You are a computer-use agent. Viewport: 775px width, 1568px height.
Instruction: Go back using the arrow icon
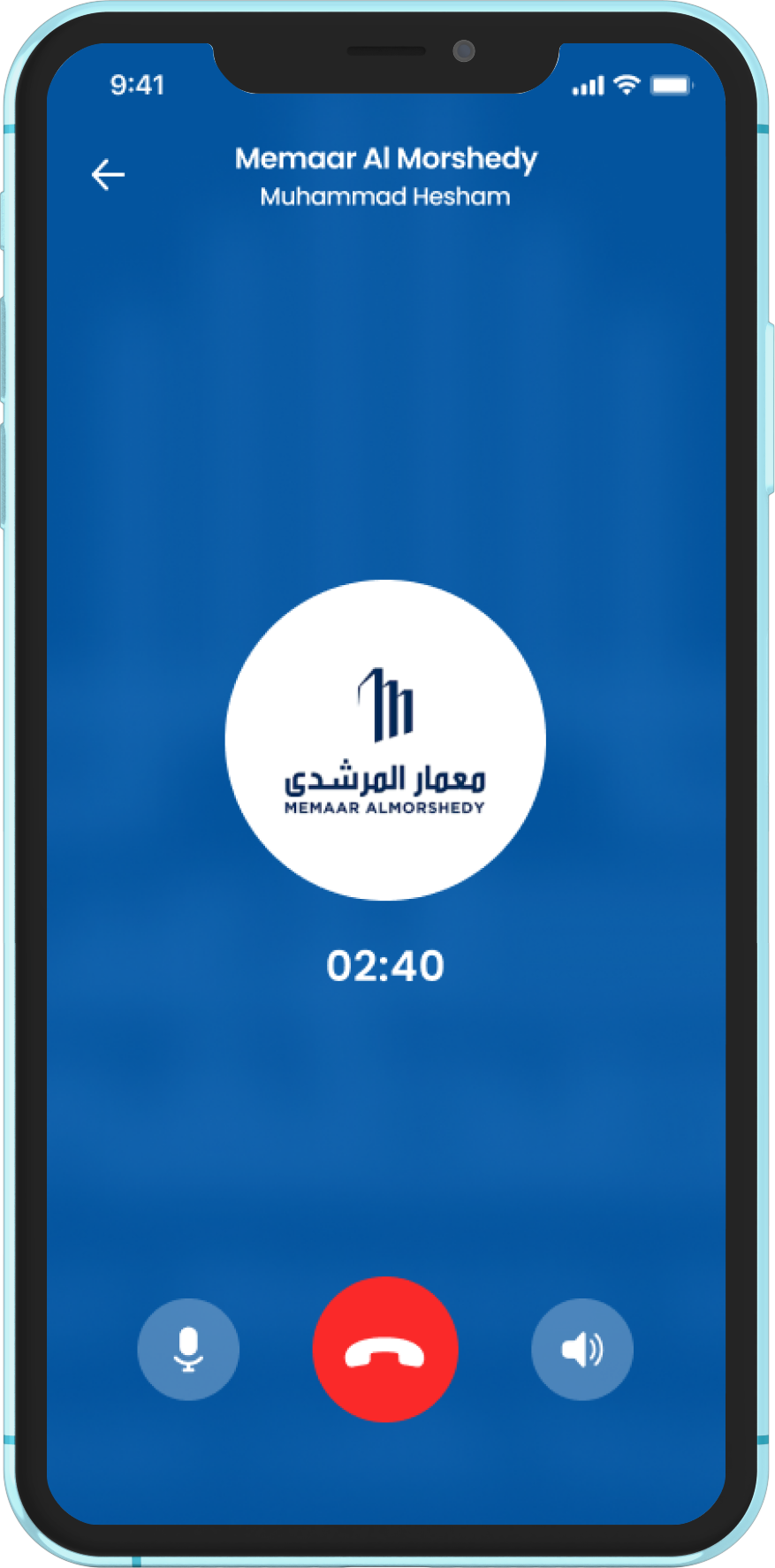tap(108, 175)
